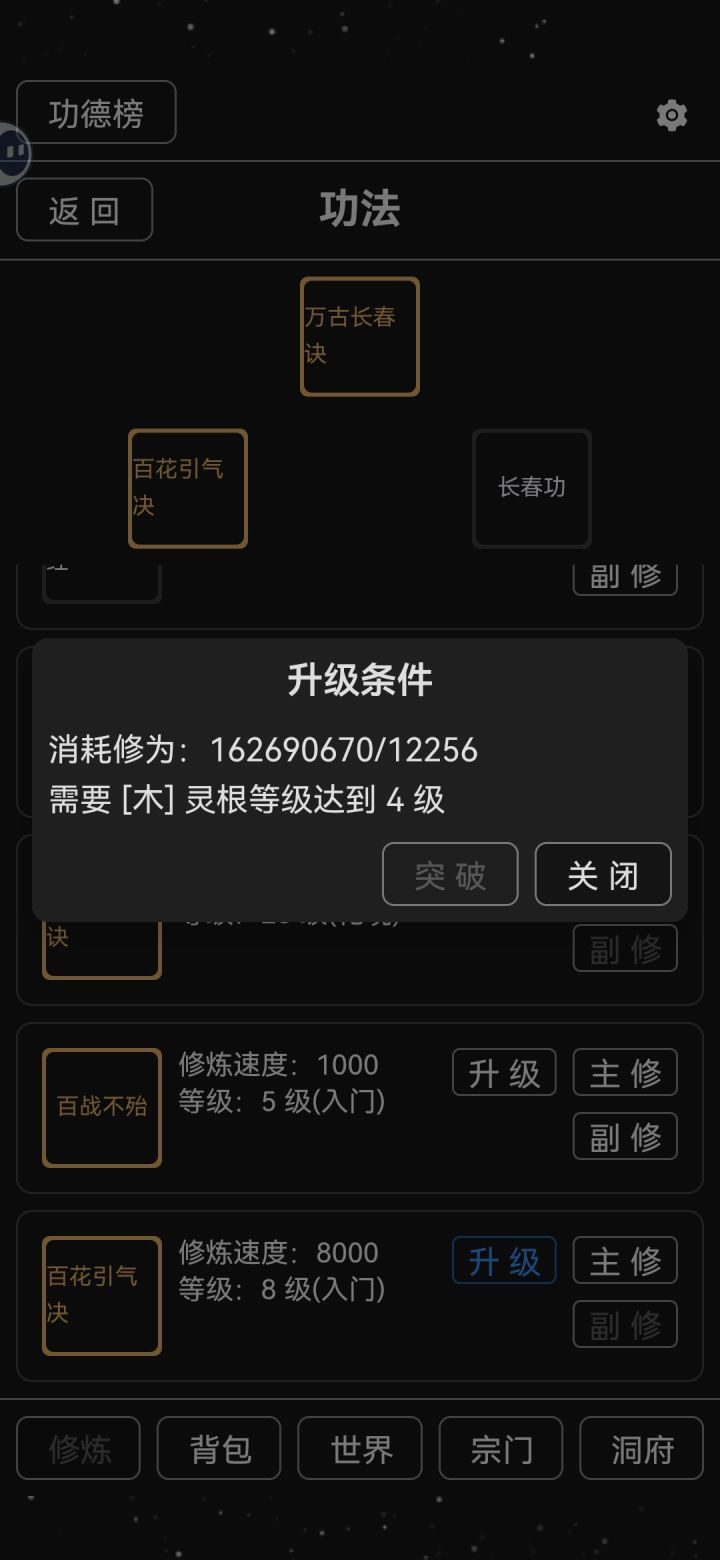Upgrade 百花引气诀 with its 升级 button
720x1560 pixels.
[504, 1260]
